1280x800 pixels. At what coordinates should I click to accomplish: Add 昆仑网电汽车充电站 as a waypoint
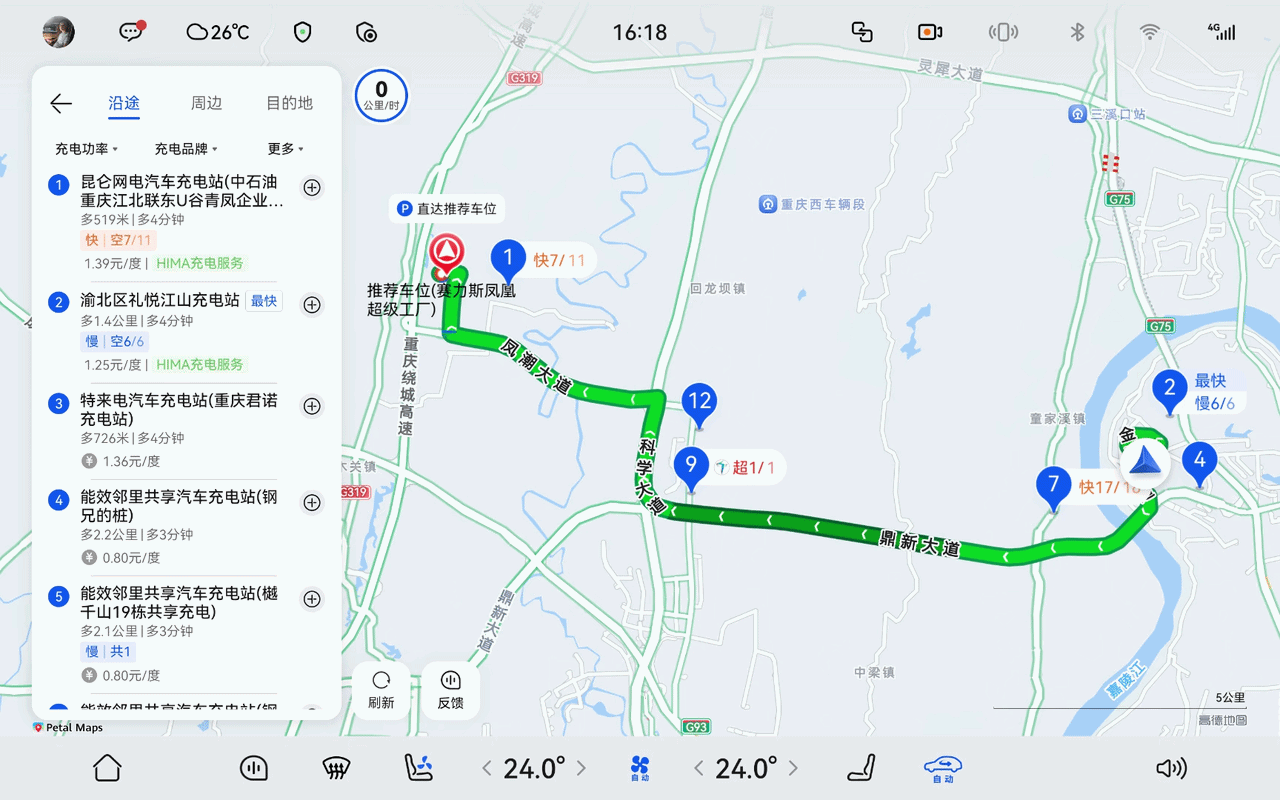[x=312, y=187]
